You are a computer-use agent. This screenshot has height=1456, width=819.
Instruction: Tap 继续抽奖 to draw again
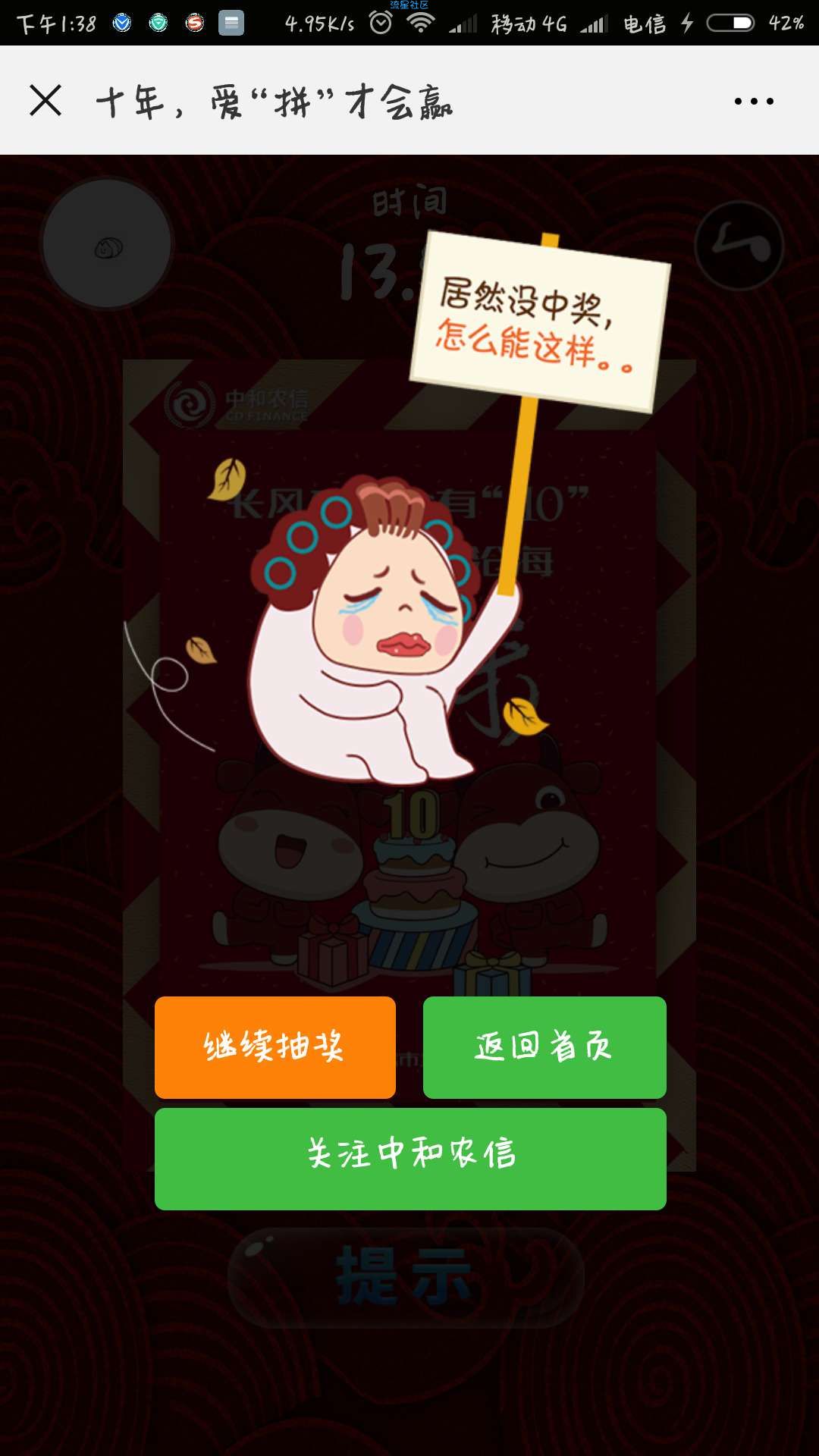[x=275, y=1047]
